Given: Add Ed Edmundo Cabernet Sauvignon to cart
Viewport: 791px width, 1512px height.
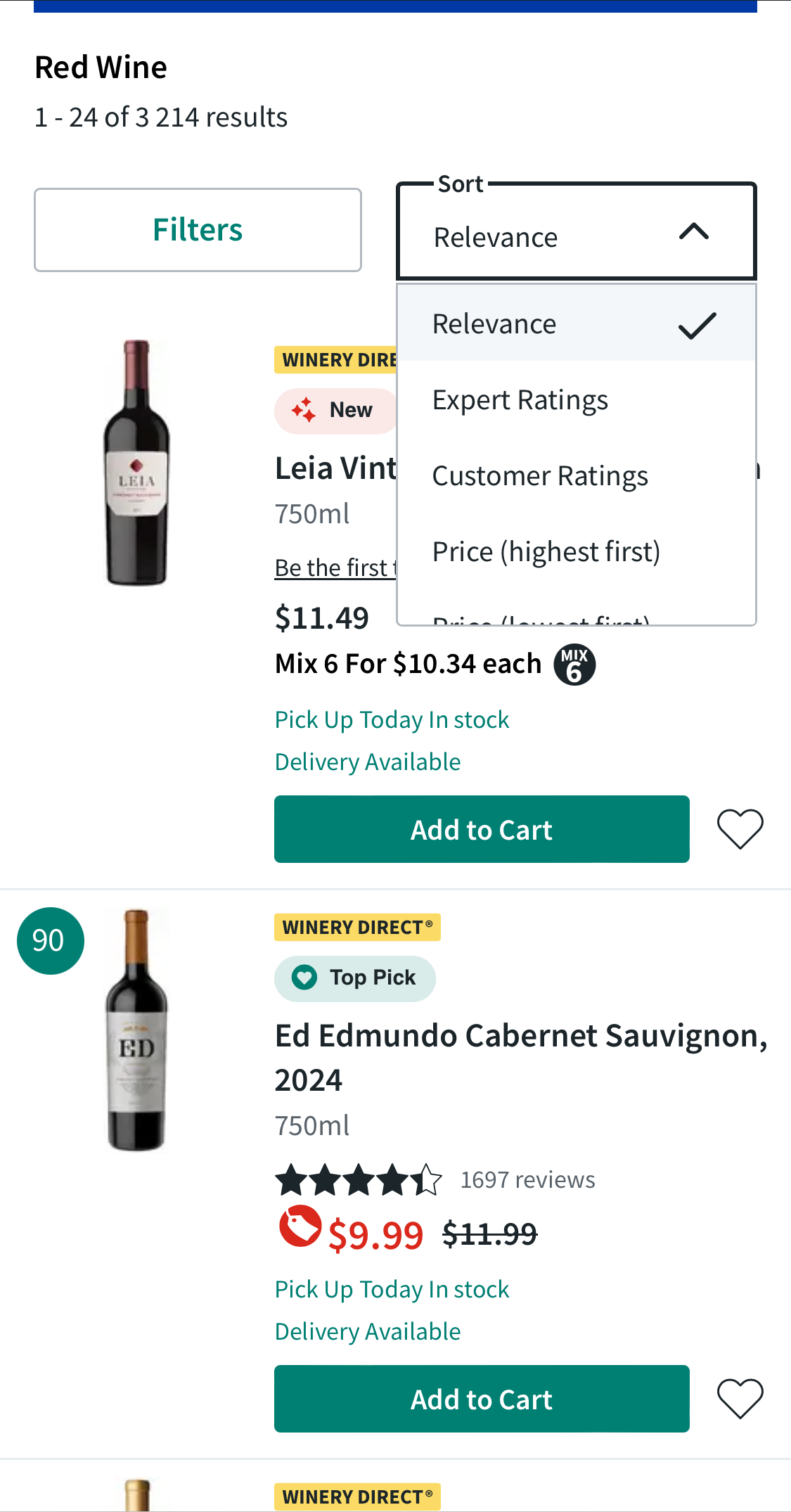Looking at the screenshot, I should (482, 1399).
